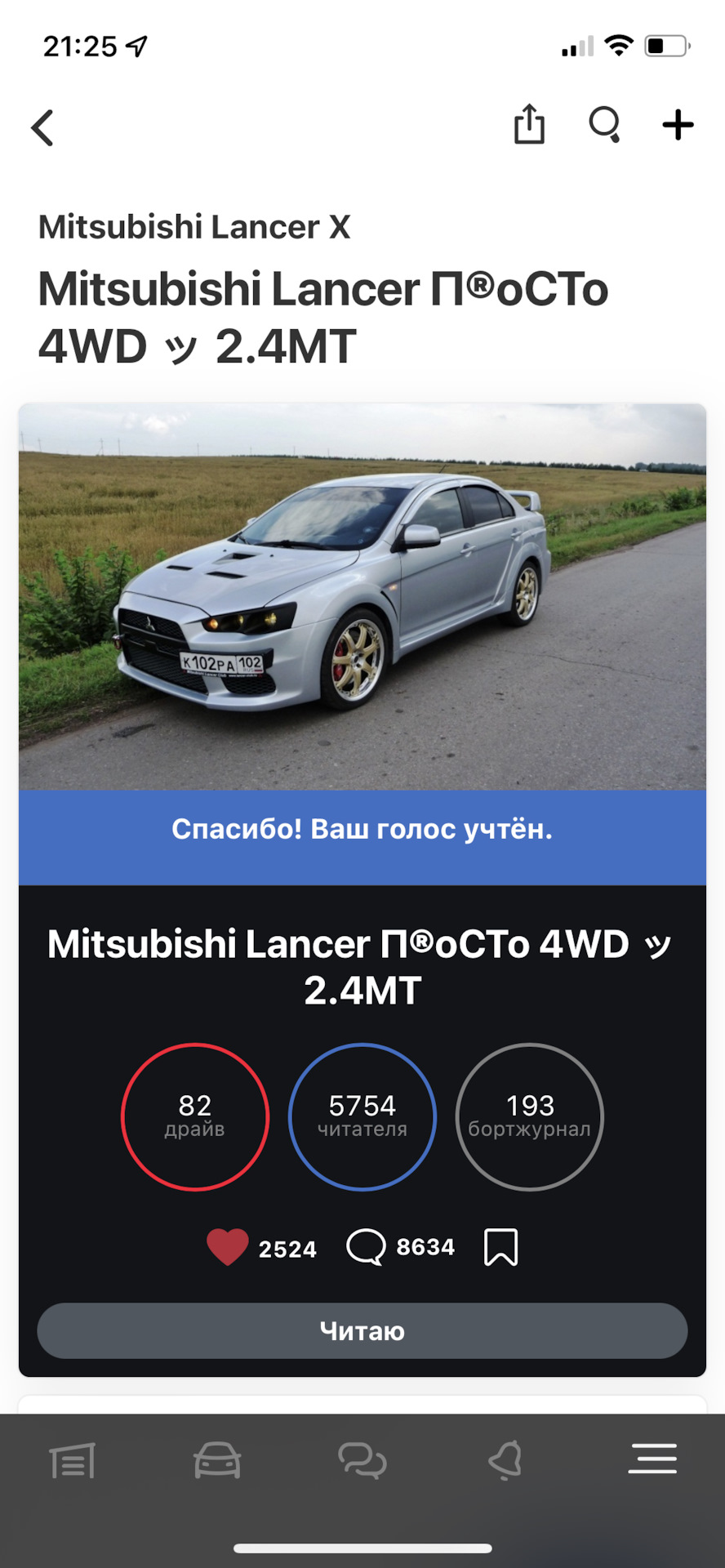This screenshot has width=725, height=1568.
Task: Open the Mitsubishi Lancer X link
Action: [194, 227]
